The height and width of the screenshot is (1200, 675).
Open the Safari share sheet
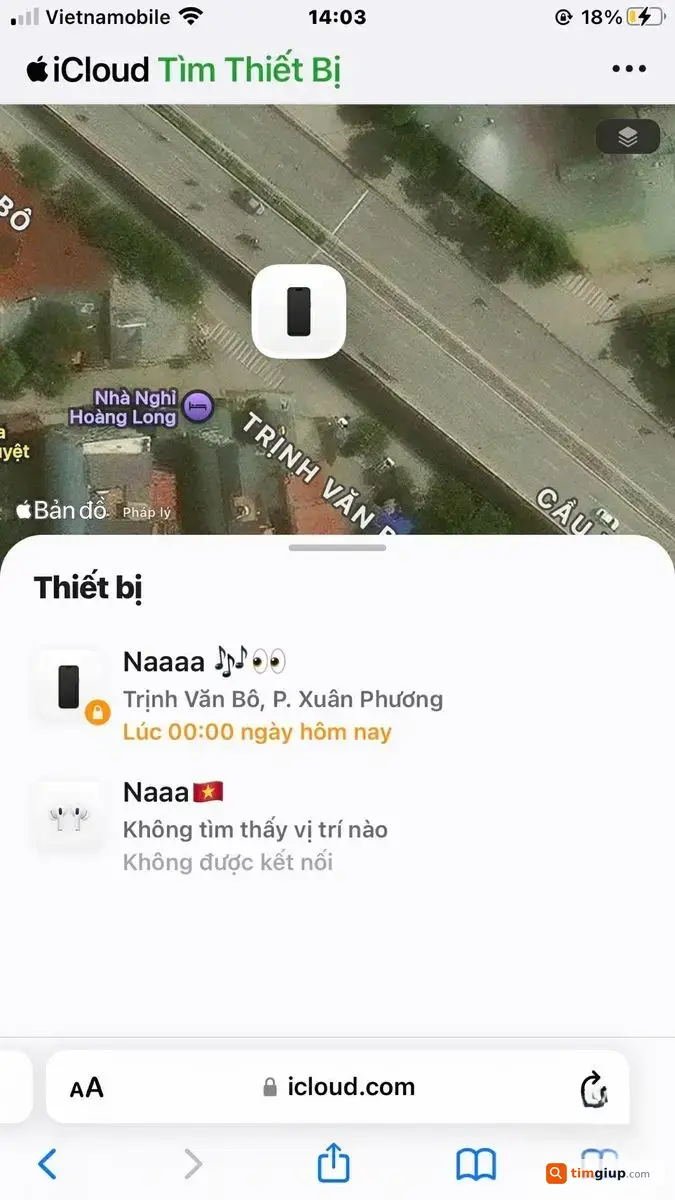[x=333, y=1161]
